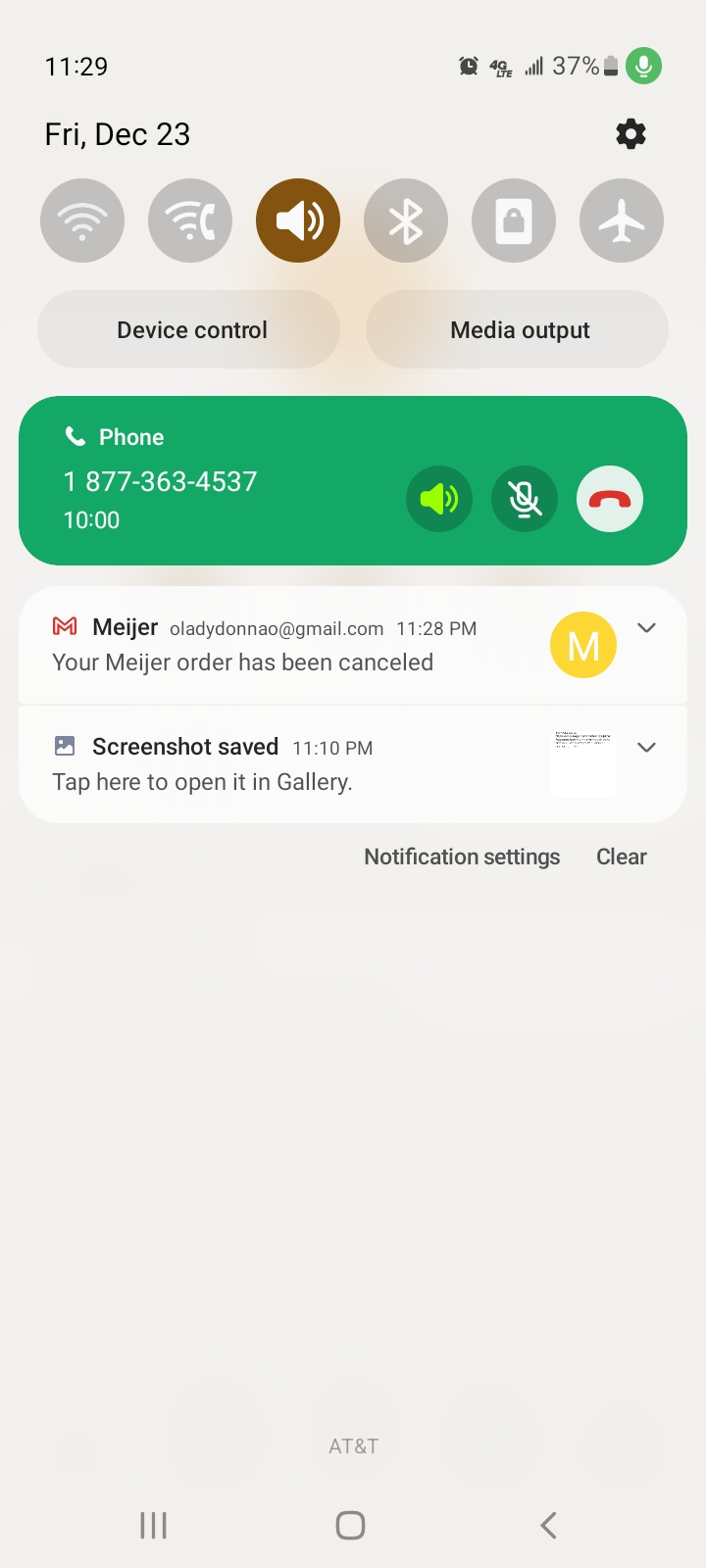
Task: Open Device control
Action: point(189,330)
